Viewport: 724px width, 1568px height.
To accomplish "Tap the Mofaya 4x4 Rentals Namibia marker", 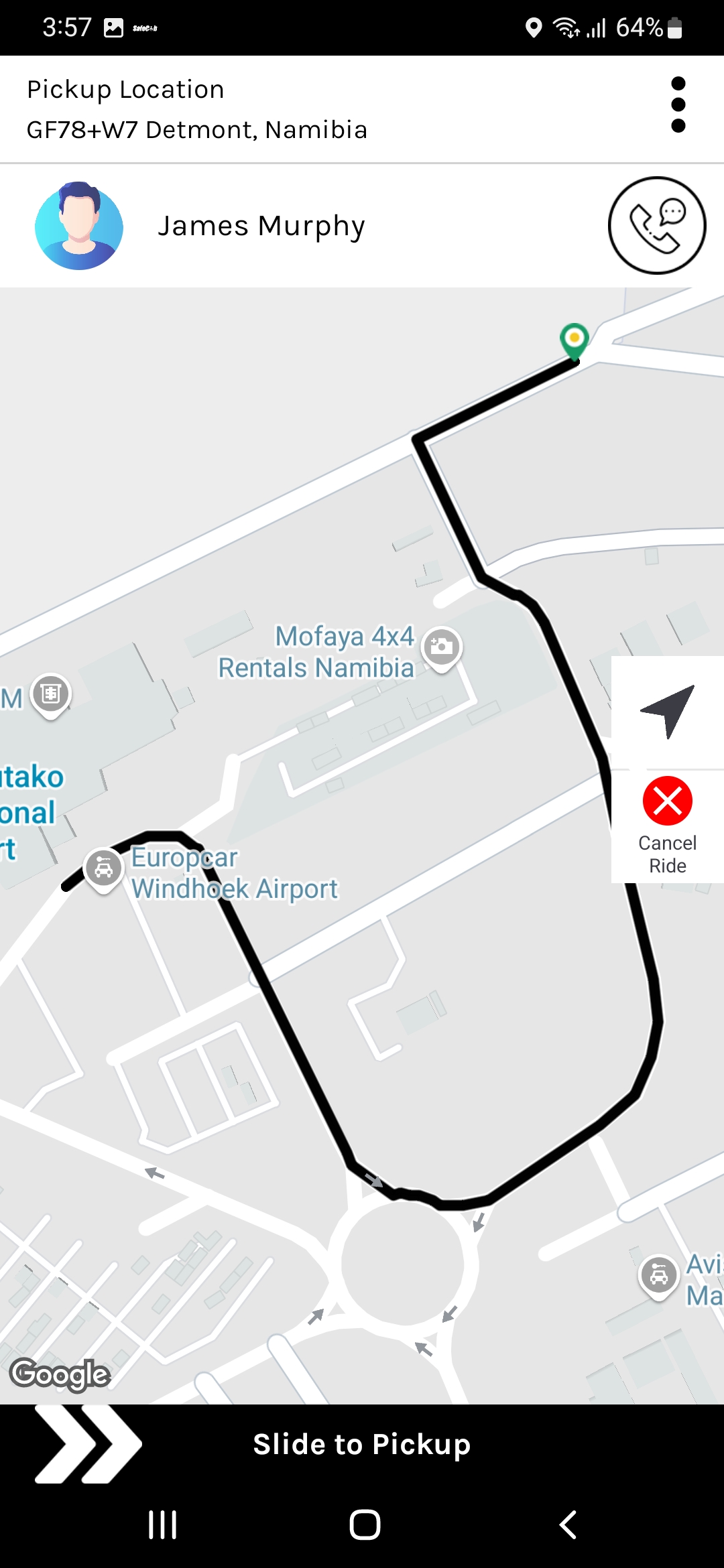I will coord(441,648).
